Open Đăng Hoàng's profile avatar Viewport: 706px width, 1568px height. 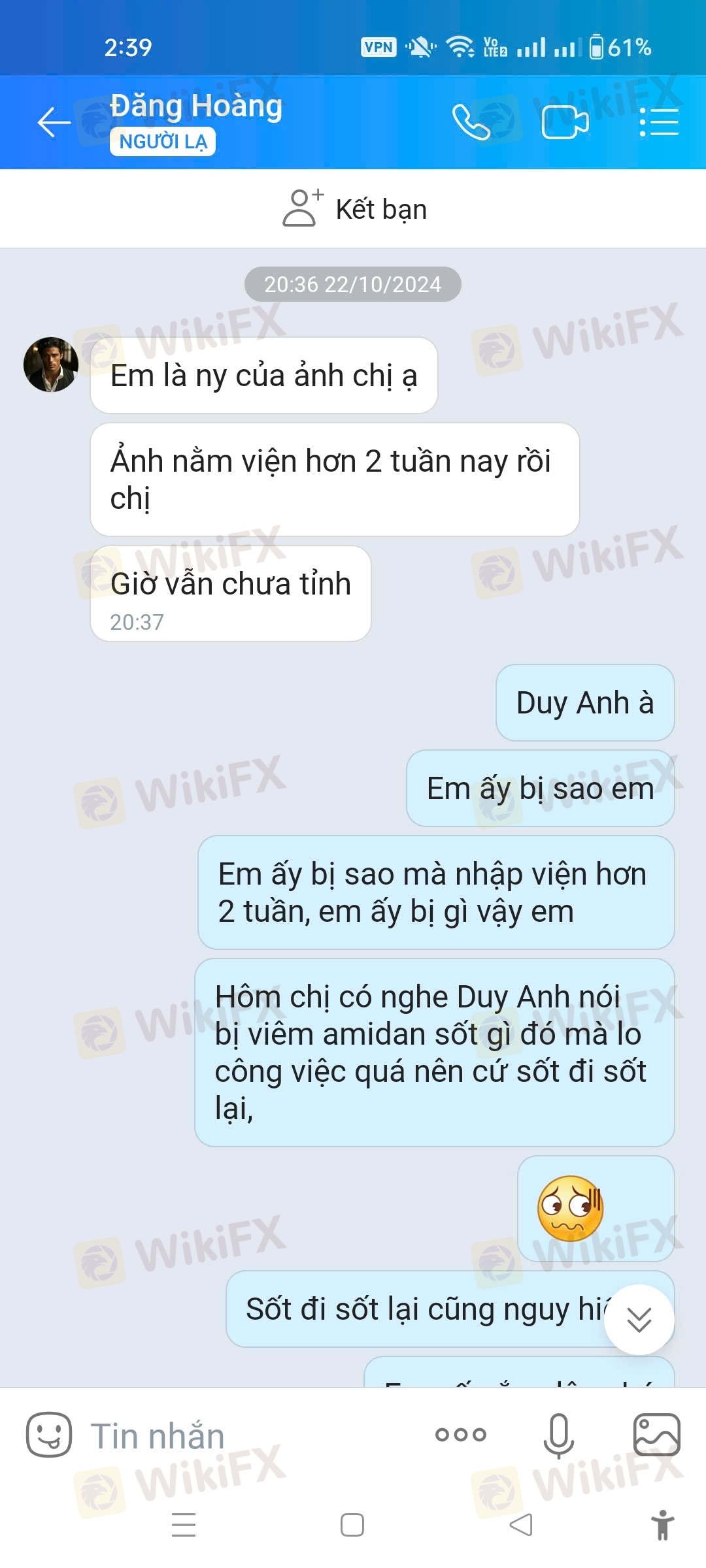pos(51,365)
